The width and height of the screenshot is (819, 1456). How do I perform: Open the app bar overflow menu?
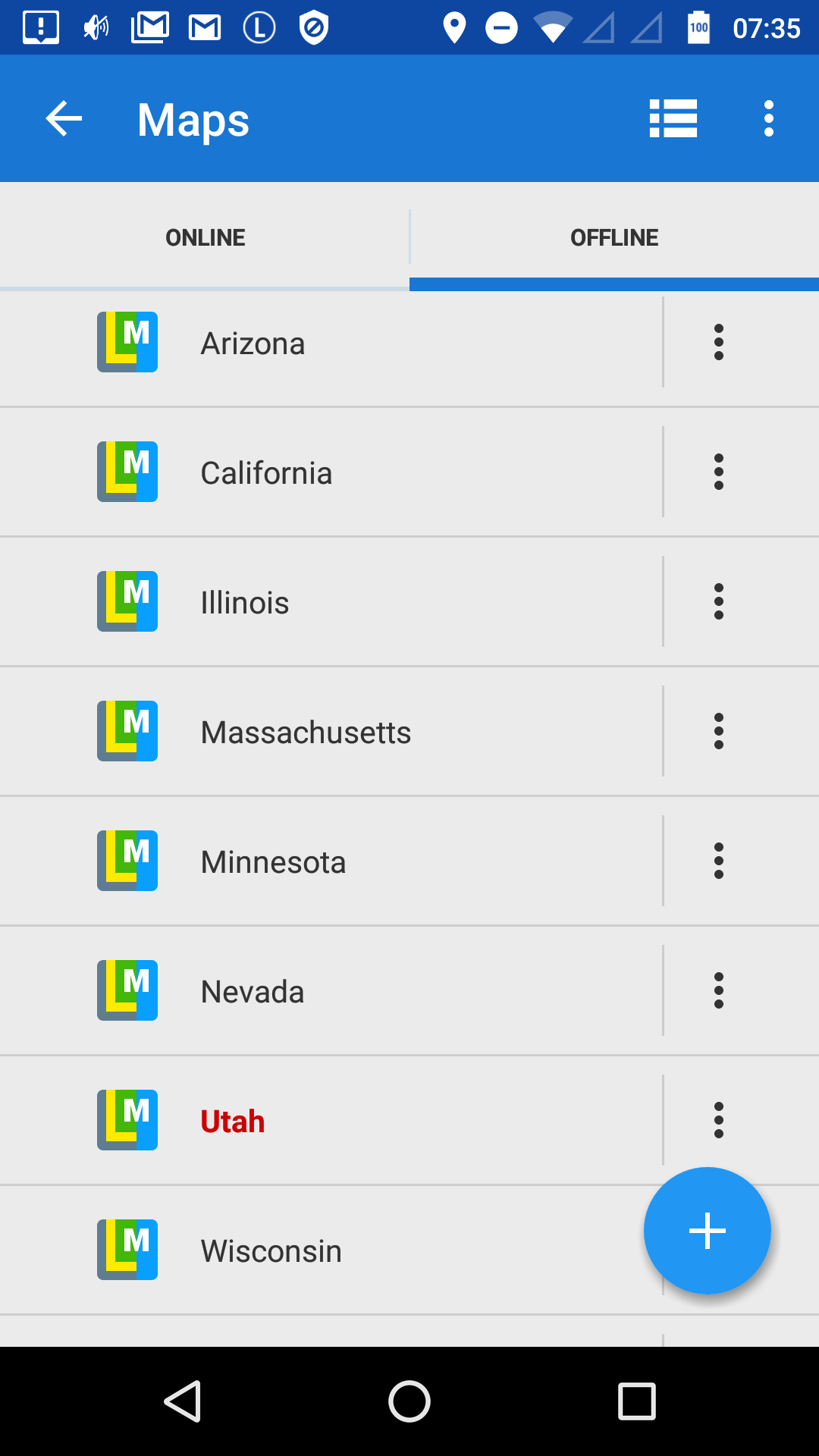point(769,119)
